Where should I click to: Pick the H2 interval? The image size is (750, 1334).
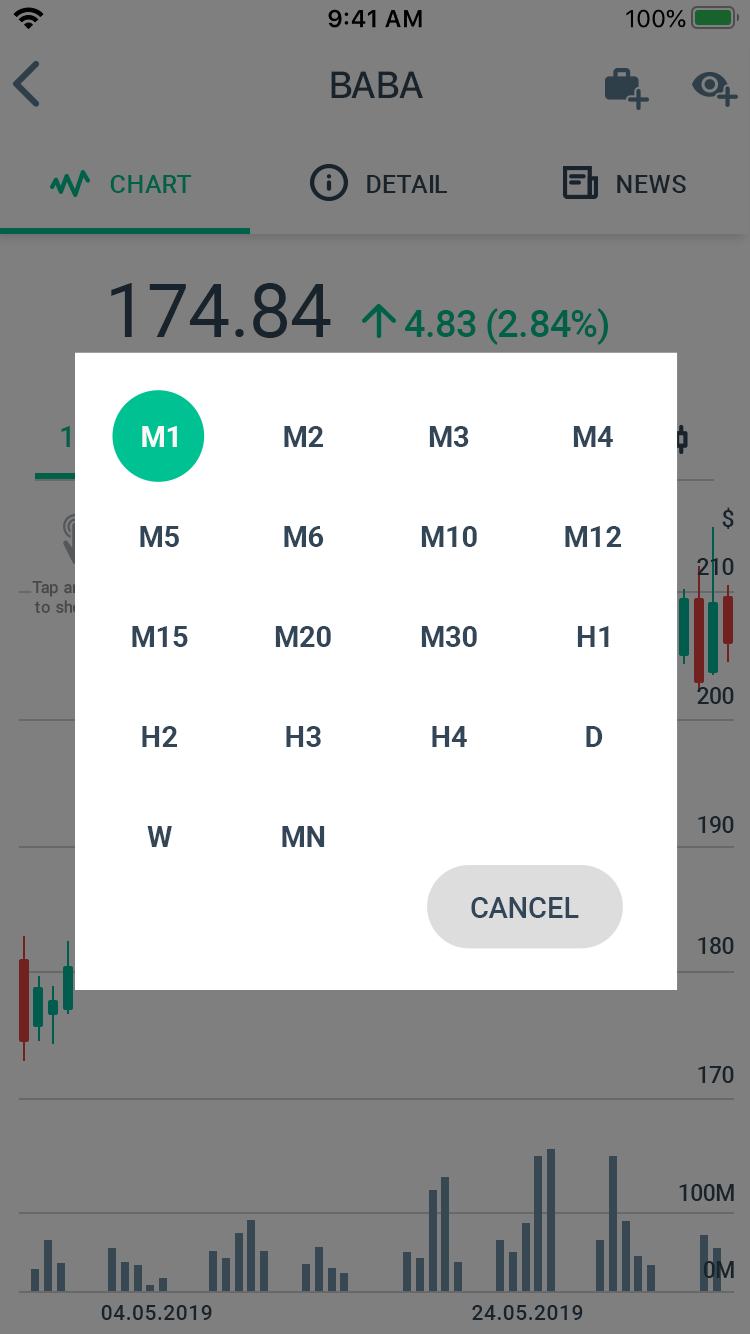click(159, 737)
